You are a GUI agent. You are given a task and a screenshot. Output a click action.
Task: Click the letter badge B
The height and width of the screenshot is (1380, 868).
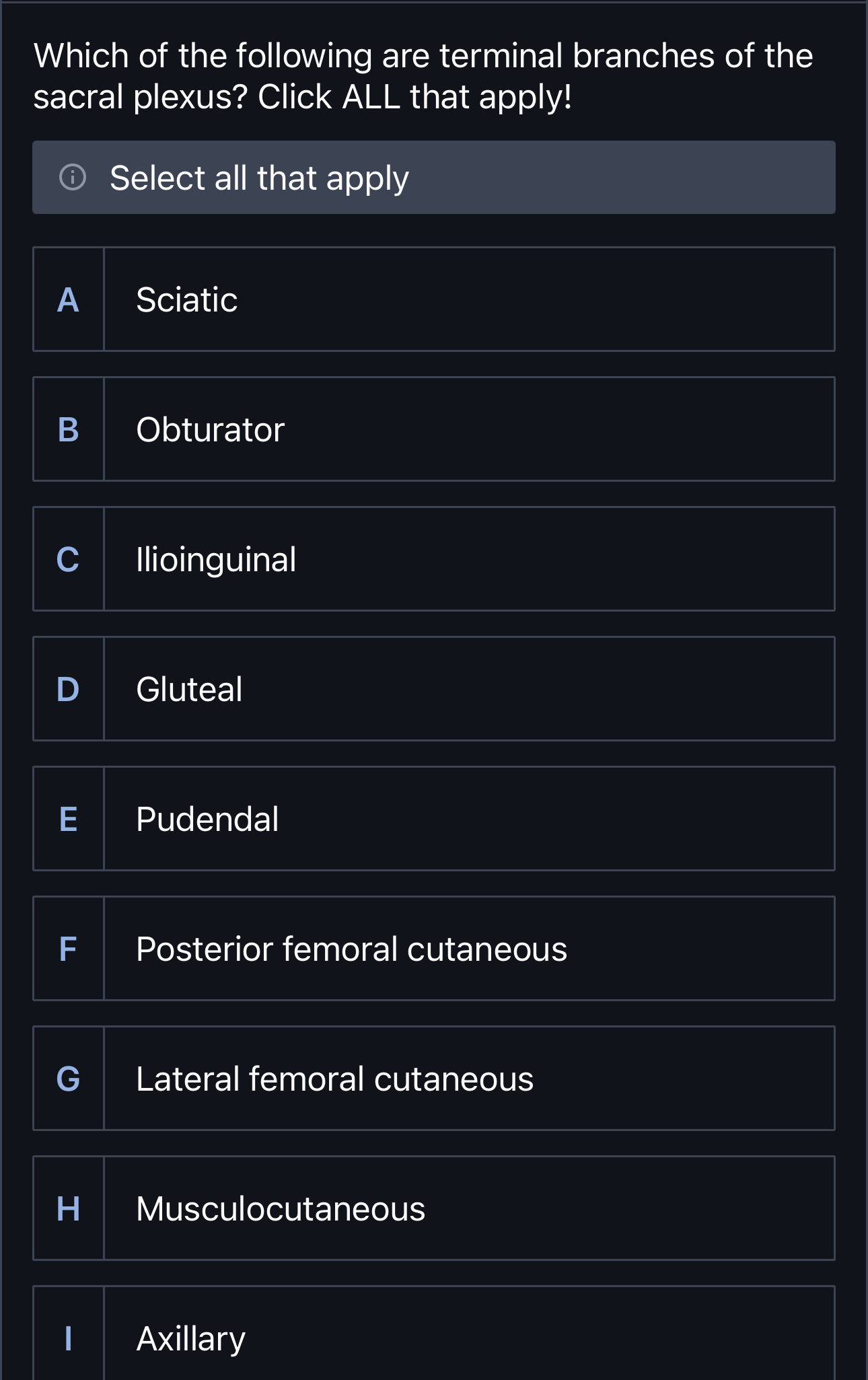68,429
